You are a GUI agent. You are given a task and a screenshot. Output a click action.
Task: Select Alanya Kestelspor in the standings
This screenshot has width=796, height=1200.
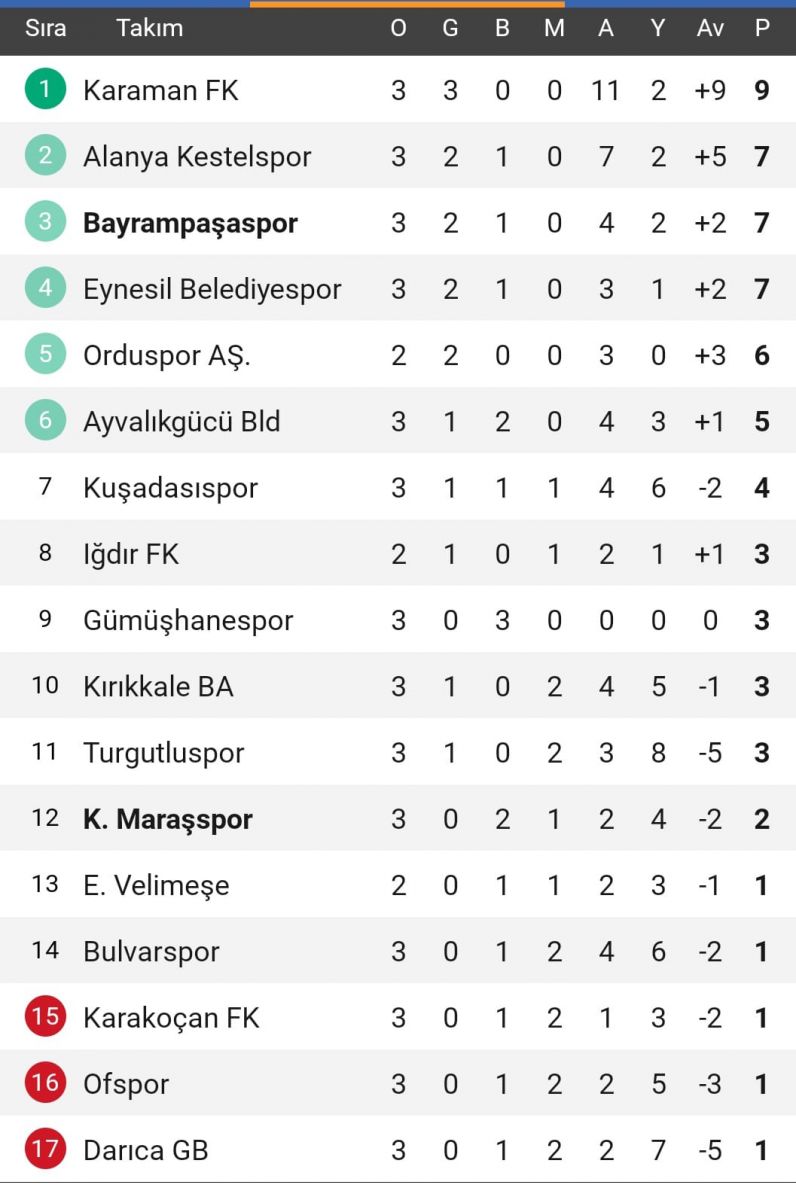point(197,156)
